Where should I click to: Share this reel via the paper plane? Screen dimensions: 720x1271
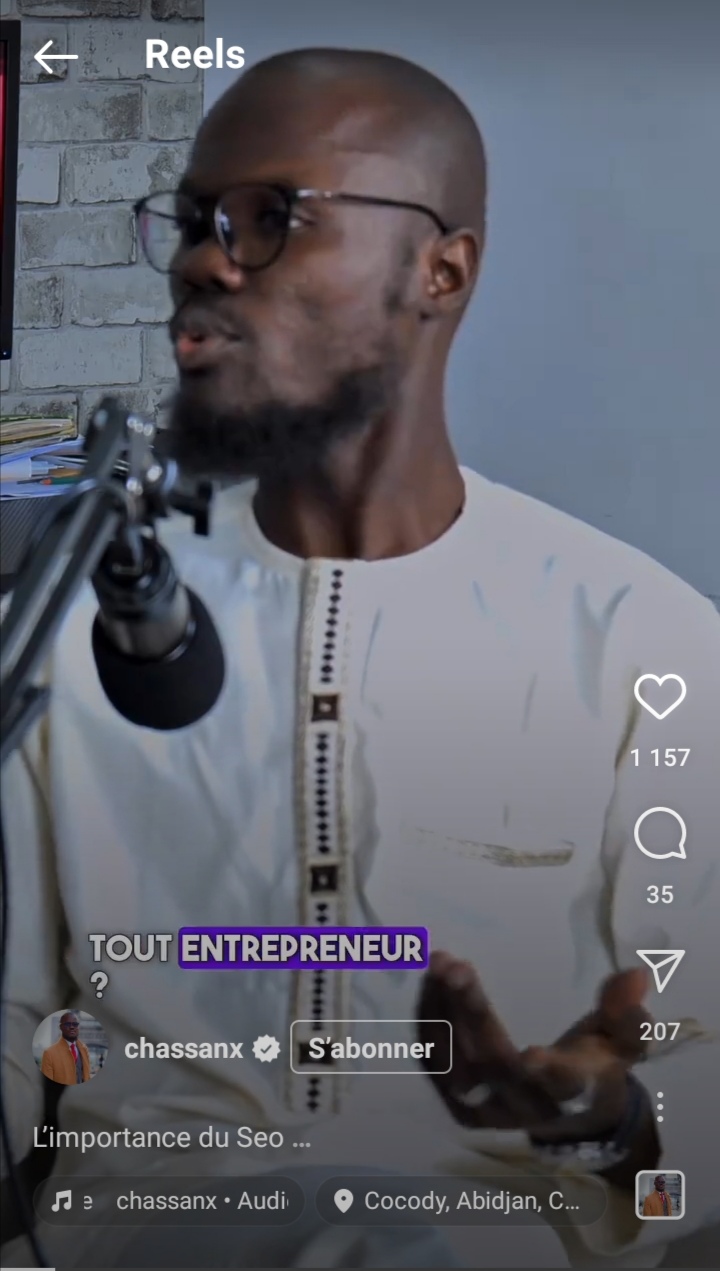click(x=660, y=971)
